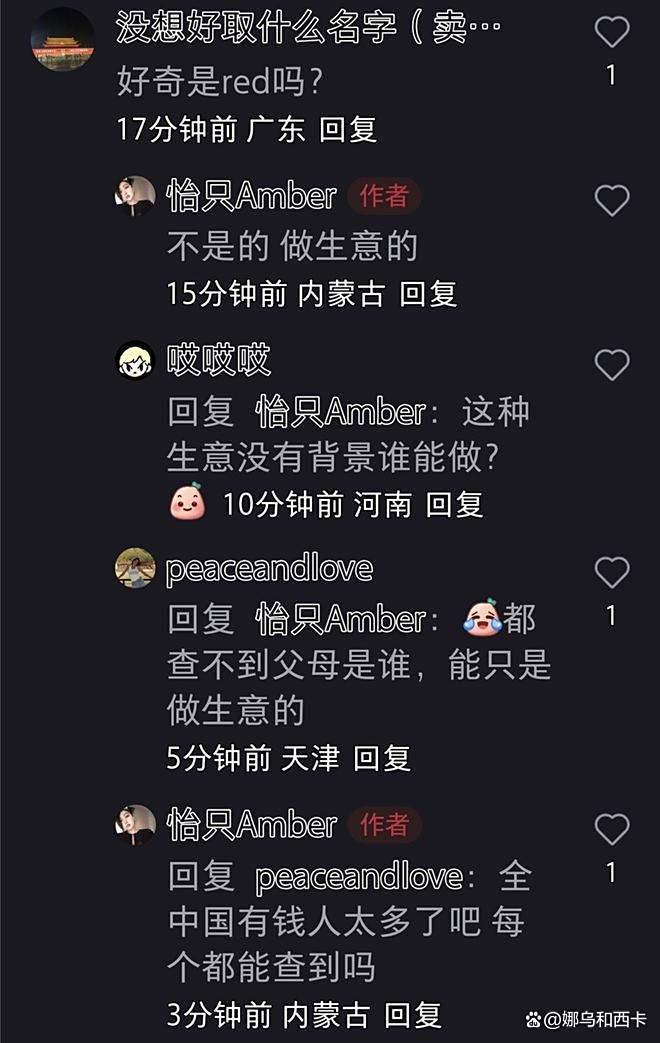660x1043 pixels.
Task: Open peaceandlove's profile avatar
Action: click(136, 568)
